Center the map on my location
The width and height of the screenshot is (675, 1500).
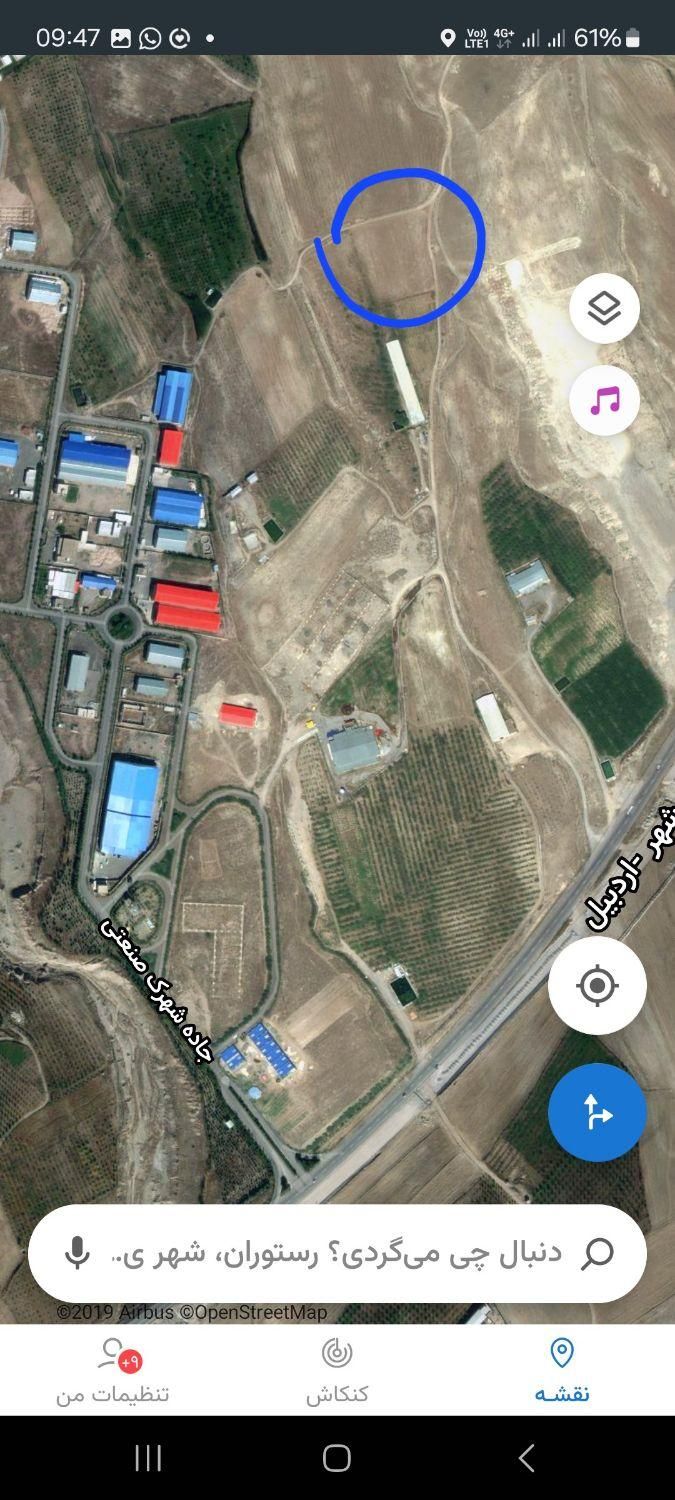point(597,986)
